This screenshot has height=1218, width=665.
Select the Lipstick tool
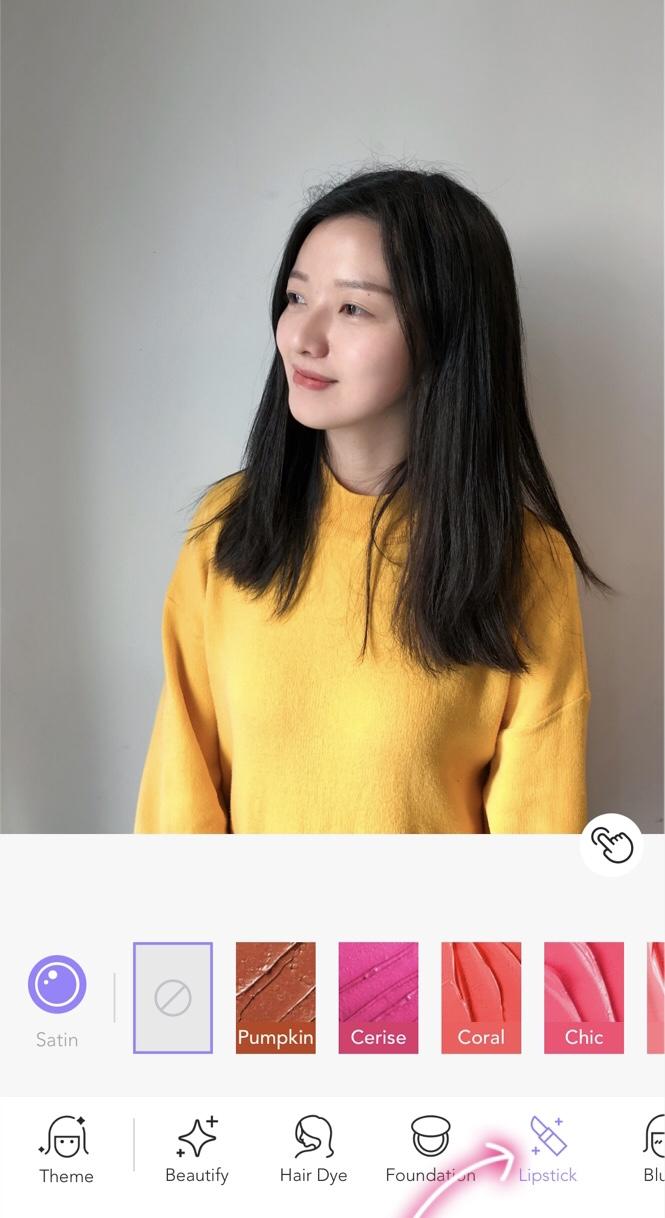[x=548, y=1150]
